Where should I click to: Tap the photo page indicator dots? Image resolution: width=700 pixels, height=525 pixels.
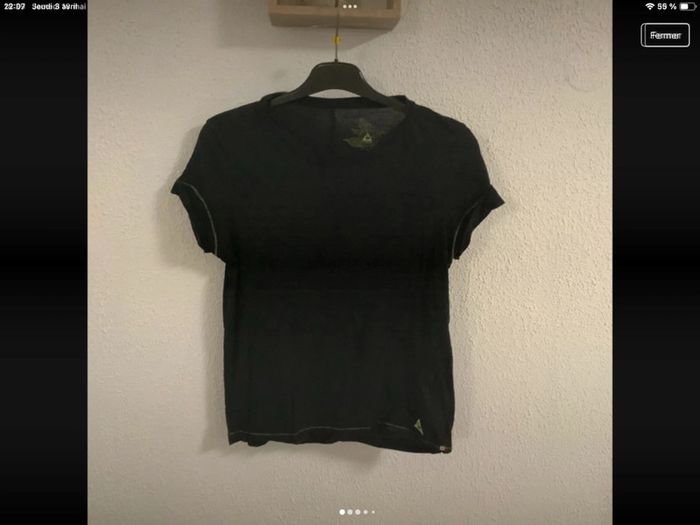357,512
